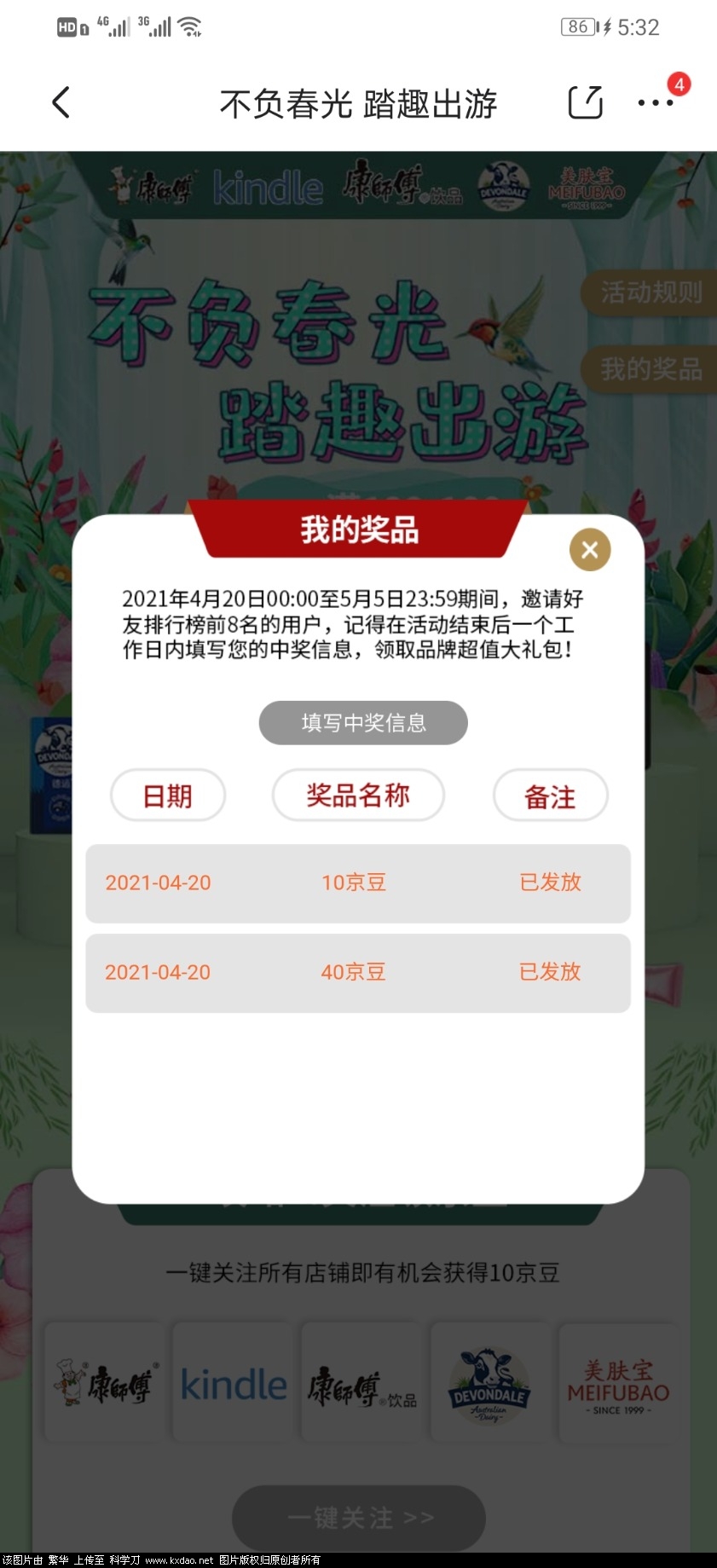This screenshot has height=1568, width=717.
Task: Tap the 康师傅饮品 beverage store icon
Action: pyautogui.click(x=361, y=1381)
